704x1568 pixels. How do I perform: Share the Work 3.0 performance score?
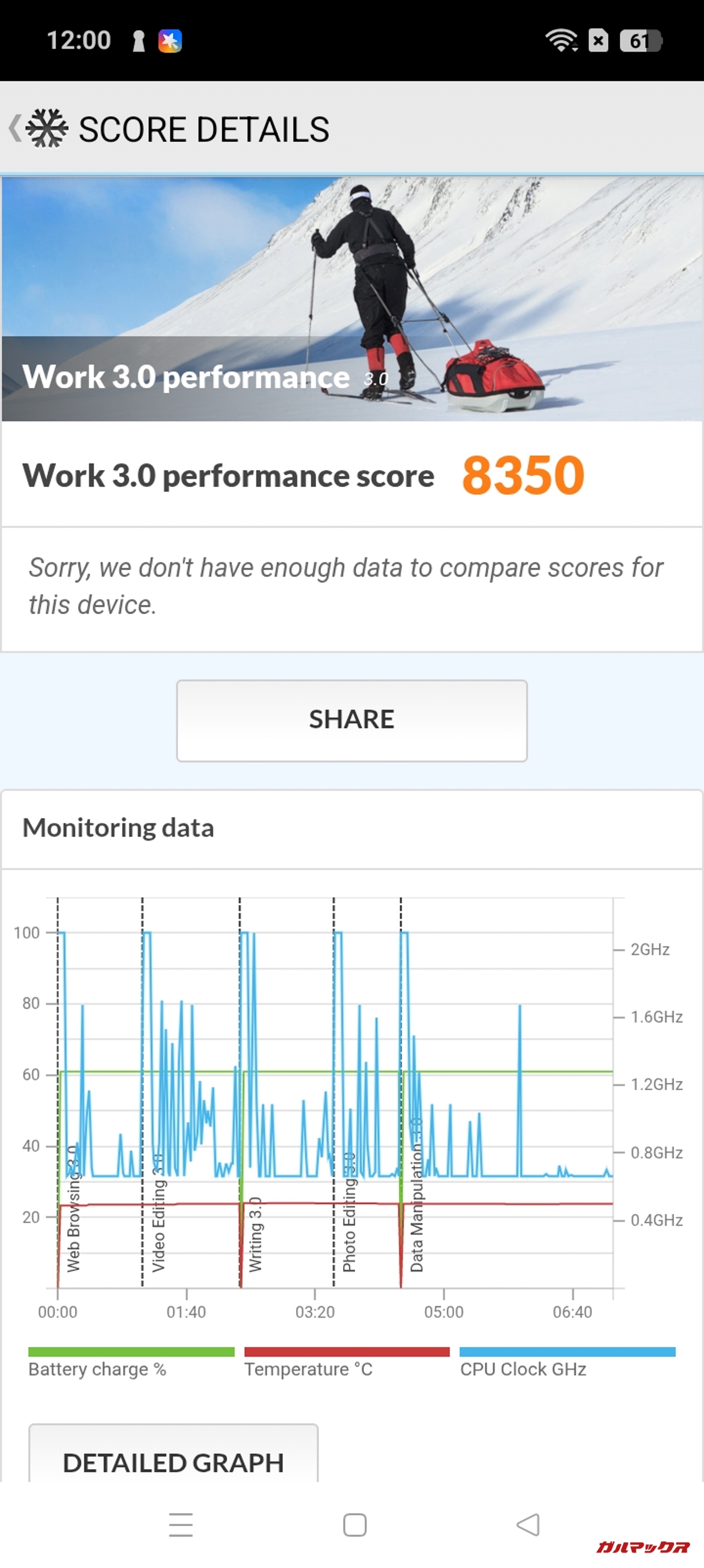coord(351,720)
